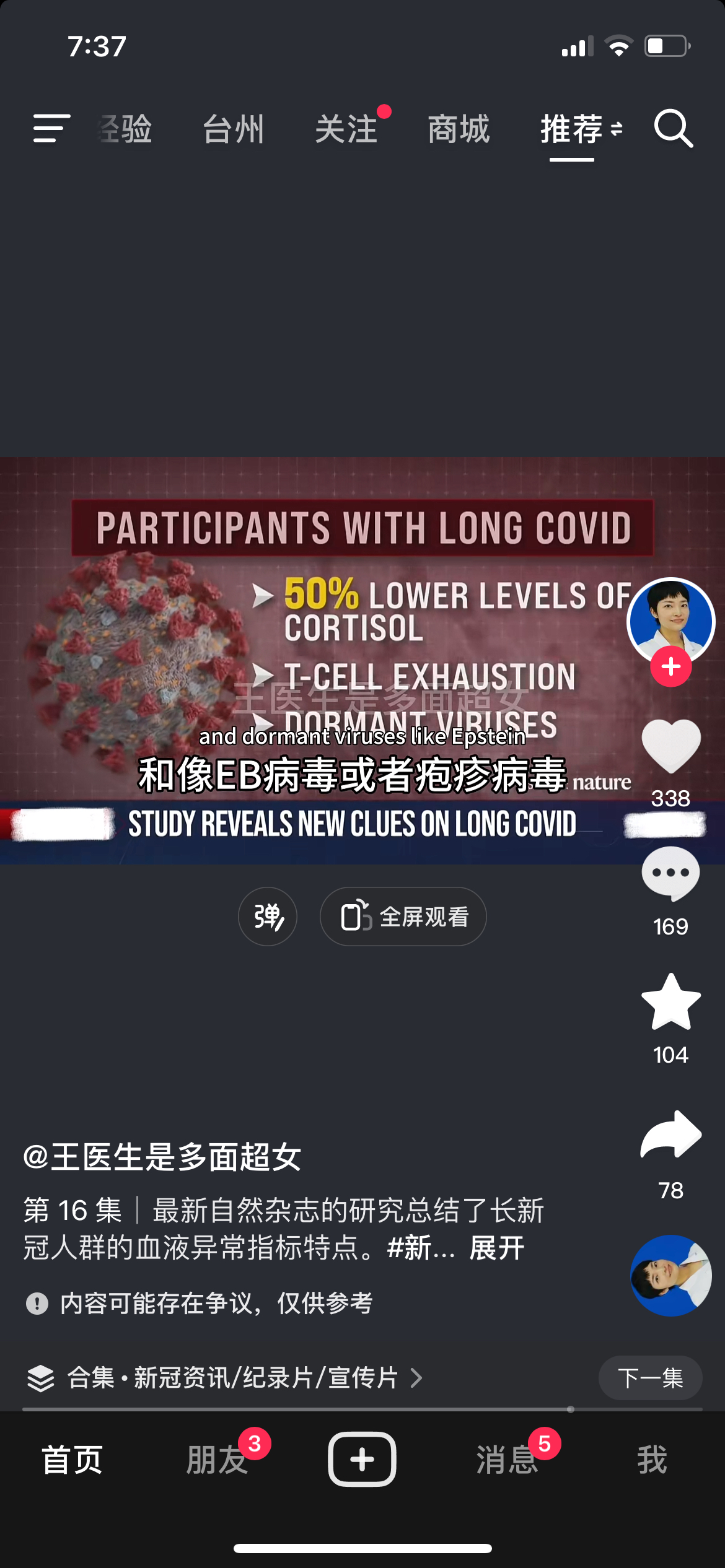Expand the description with 展开
Screen dimensions: 725x1568
coord(497,1247)
